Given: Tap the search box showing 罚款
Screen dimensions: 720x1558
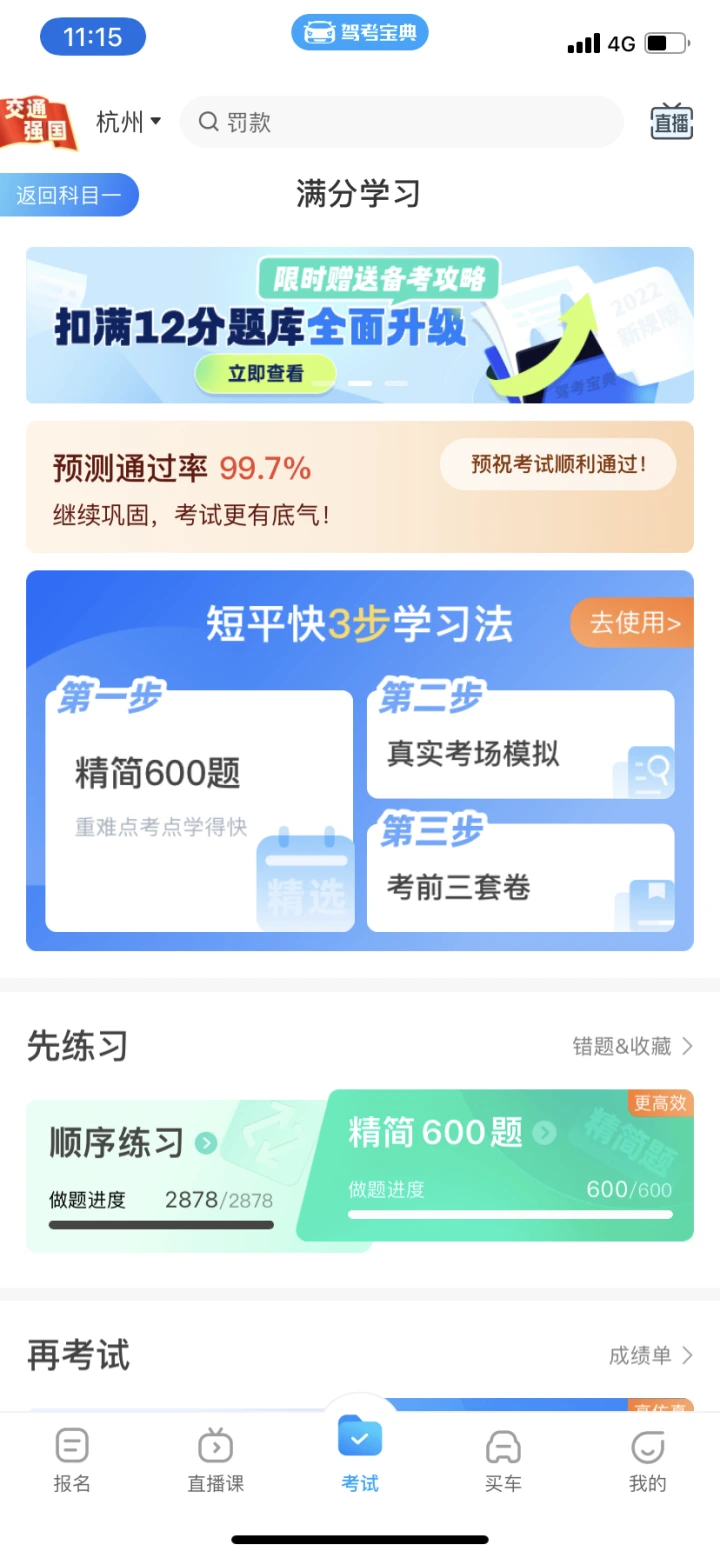Looking at the screenshot, I should click(x=401, y=122).
